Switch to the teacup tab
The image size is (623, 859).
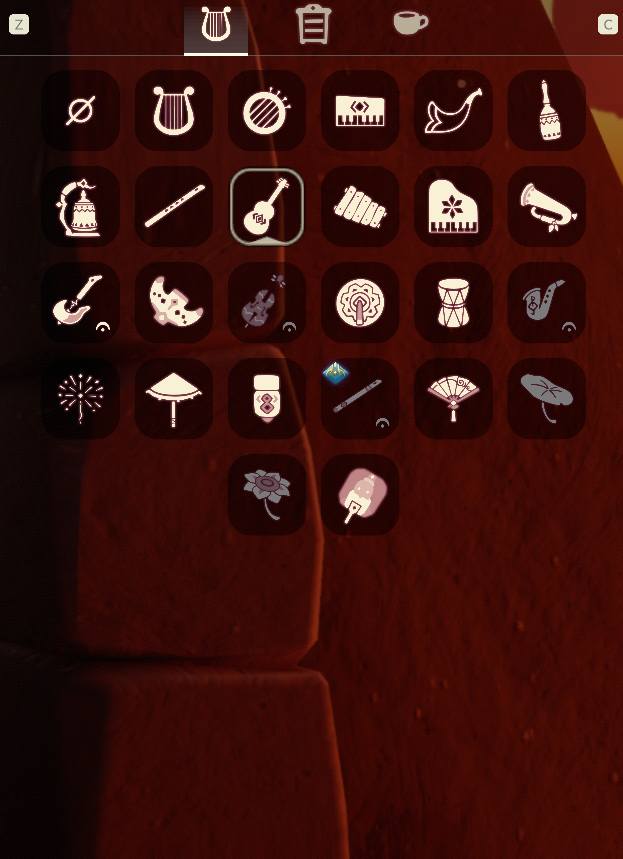pyautogui.click(x=410, y=24)
